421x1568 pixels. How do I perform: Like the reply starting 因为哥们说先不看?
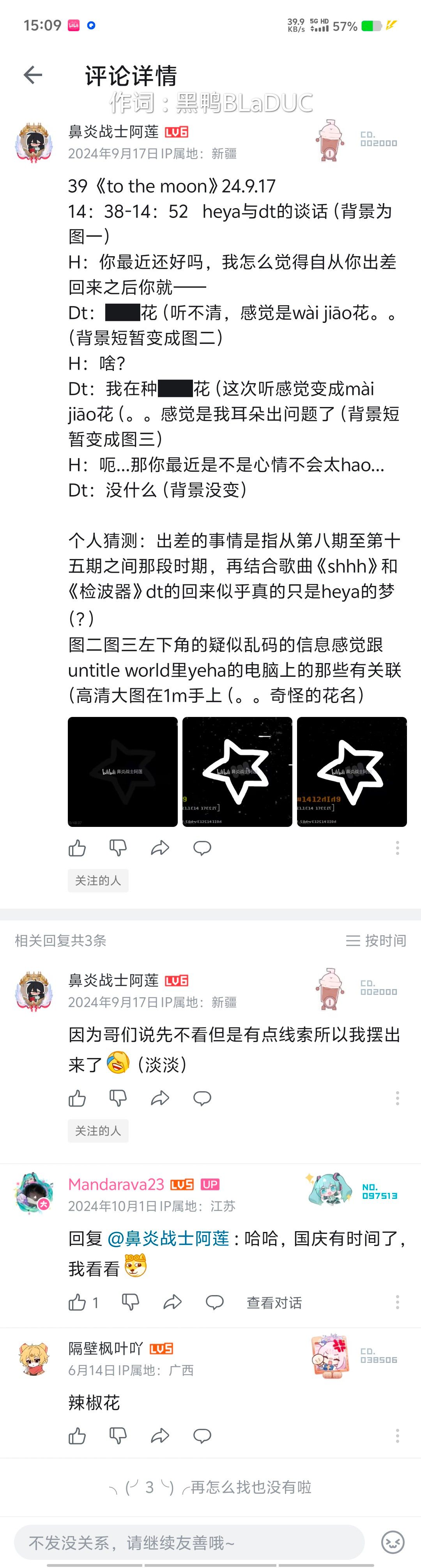point(77,1098)
